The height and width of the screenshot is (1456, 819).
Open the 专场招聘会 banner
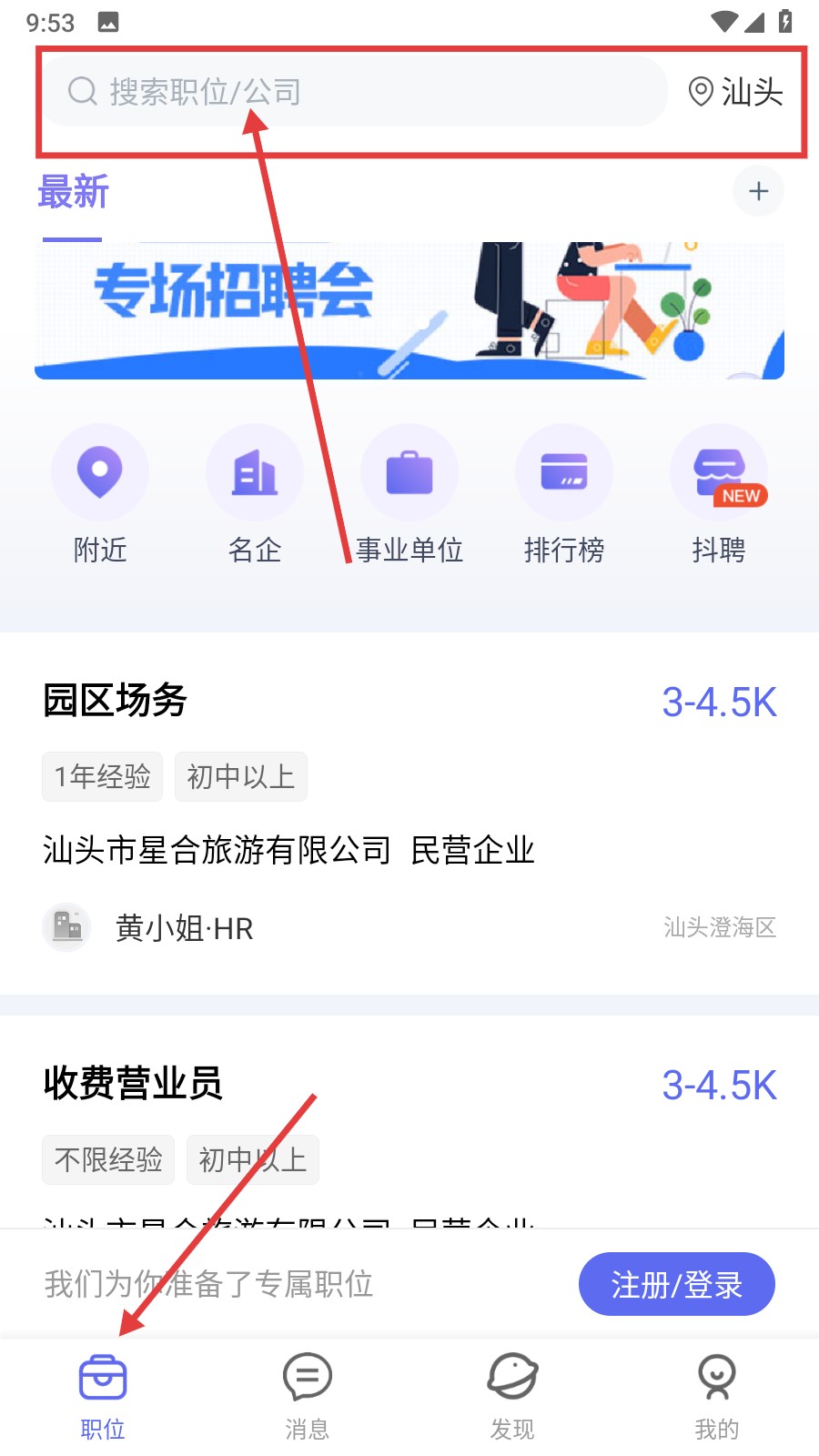click(409, 310)
